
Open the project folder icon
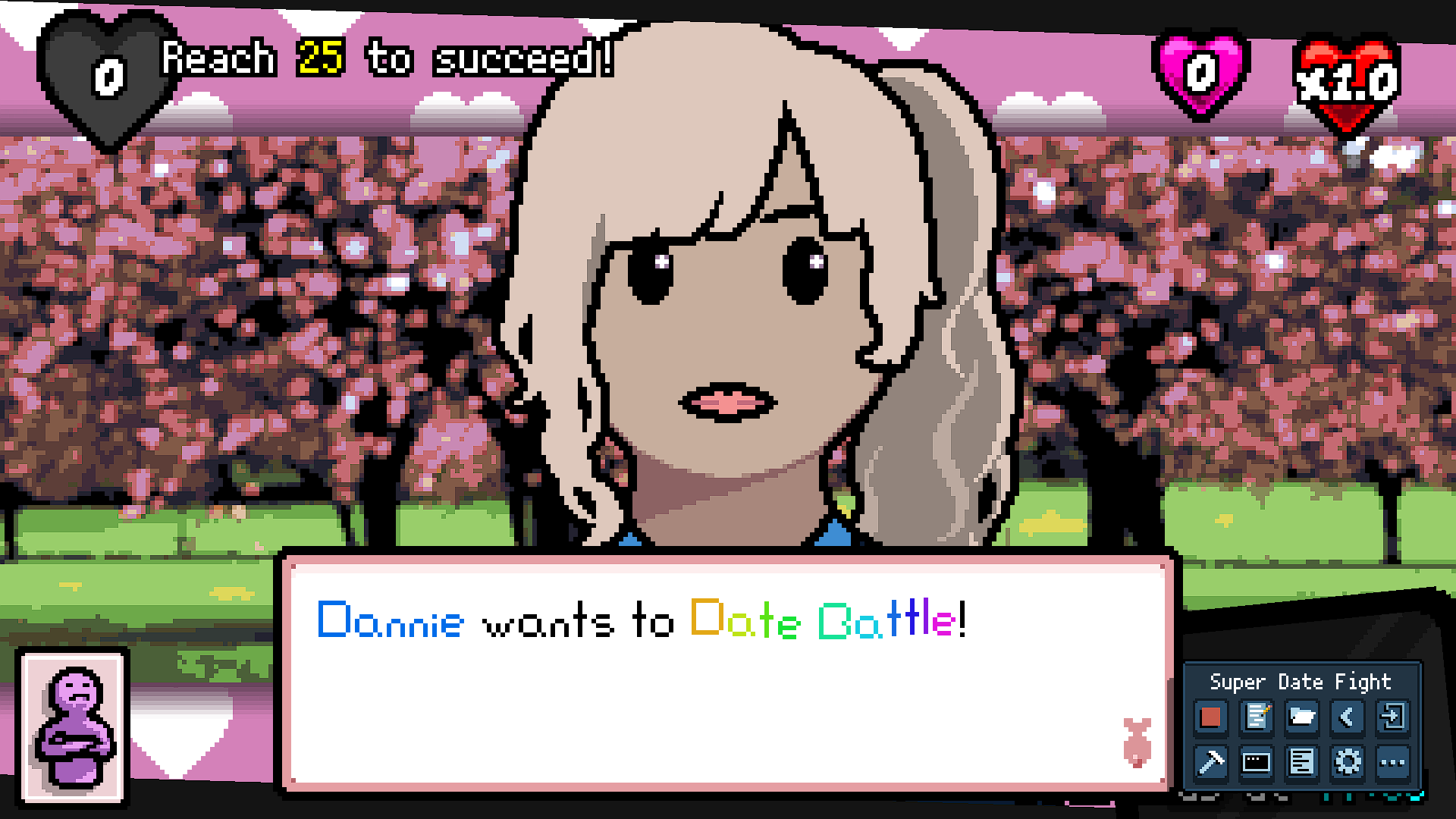(x=1302, y=717)
